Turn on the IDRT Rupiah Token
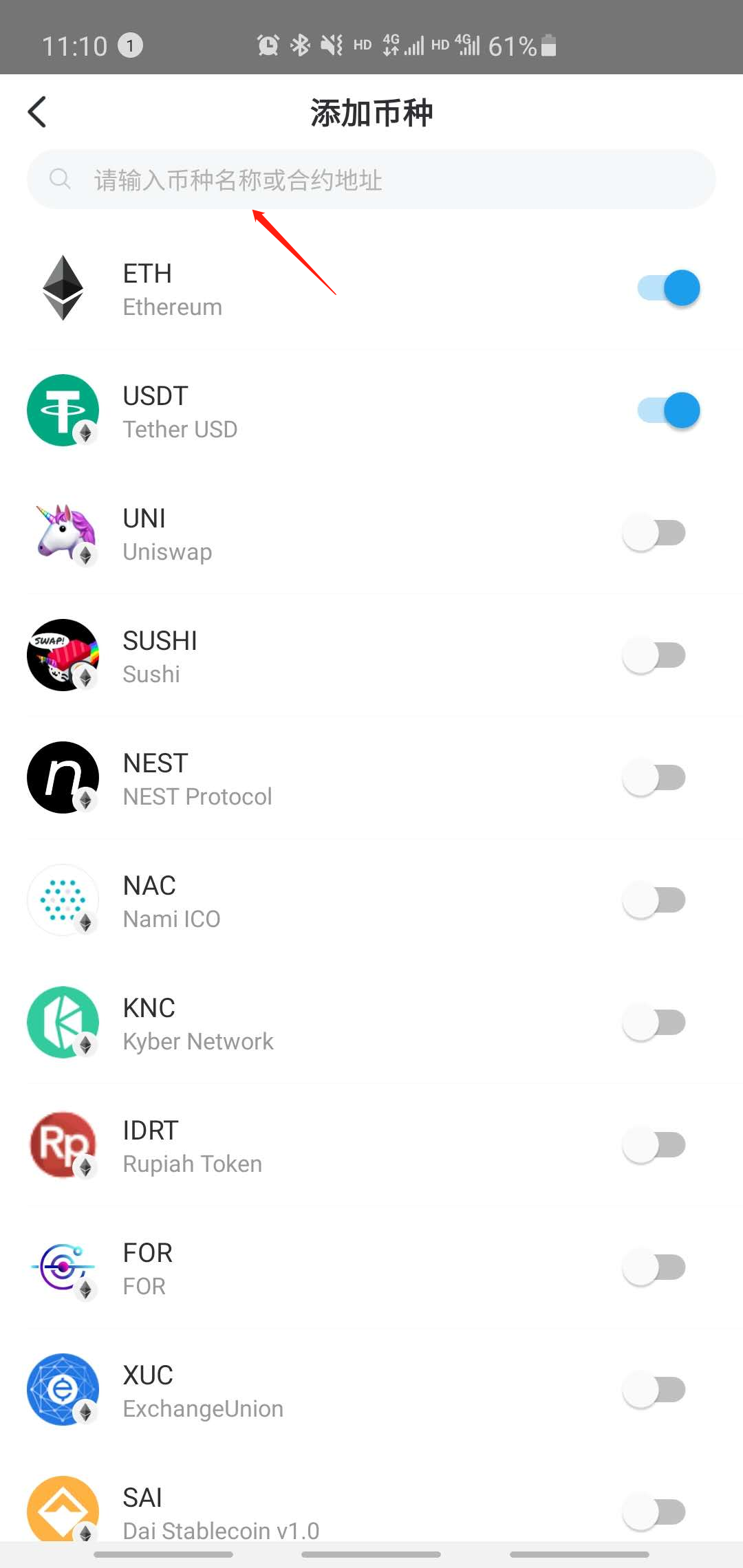The height and width of the screenshot is (1568, 743). [654, 1145]
